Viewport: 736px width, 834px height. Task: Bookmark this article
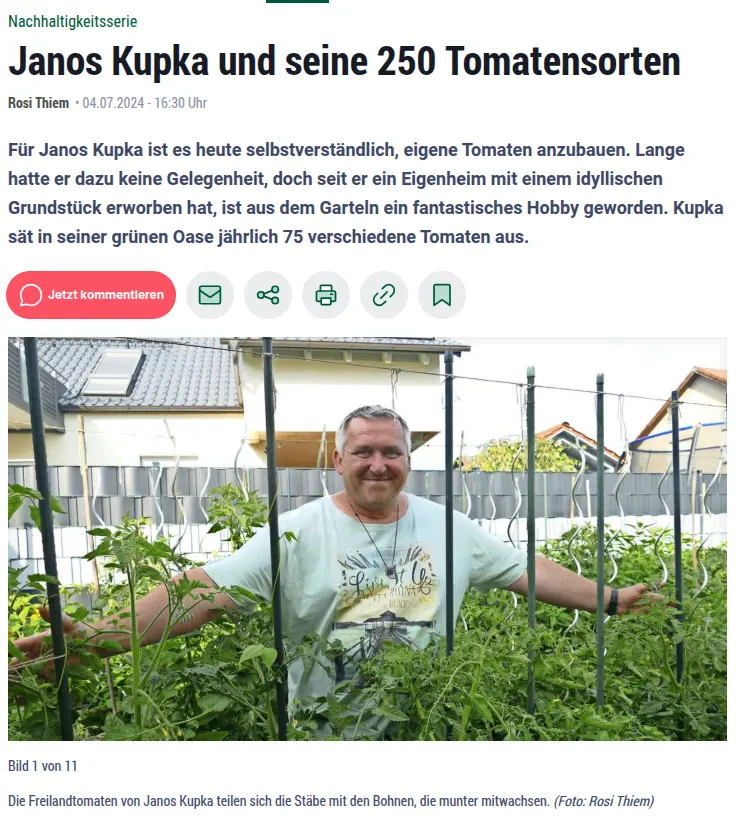click(442, 295)
